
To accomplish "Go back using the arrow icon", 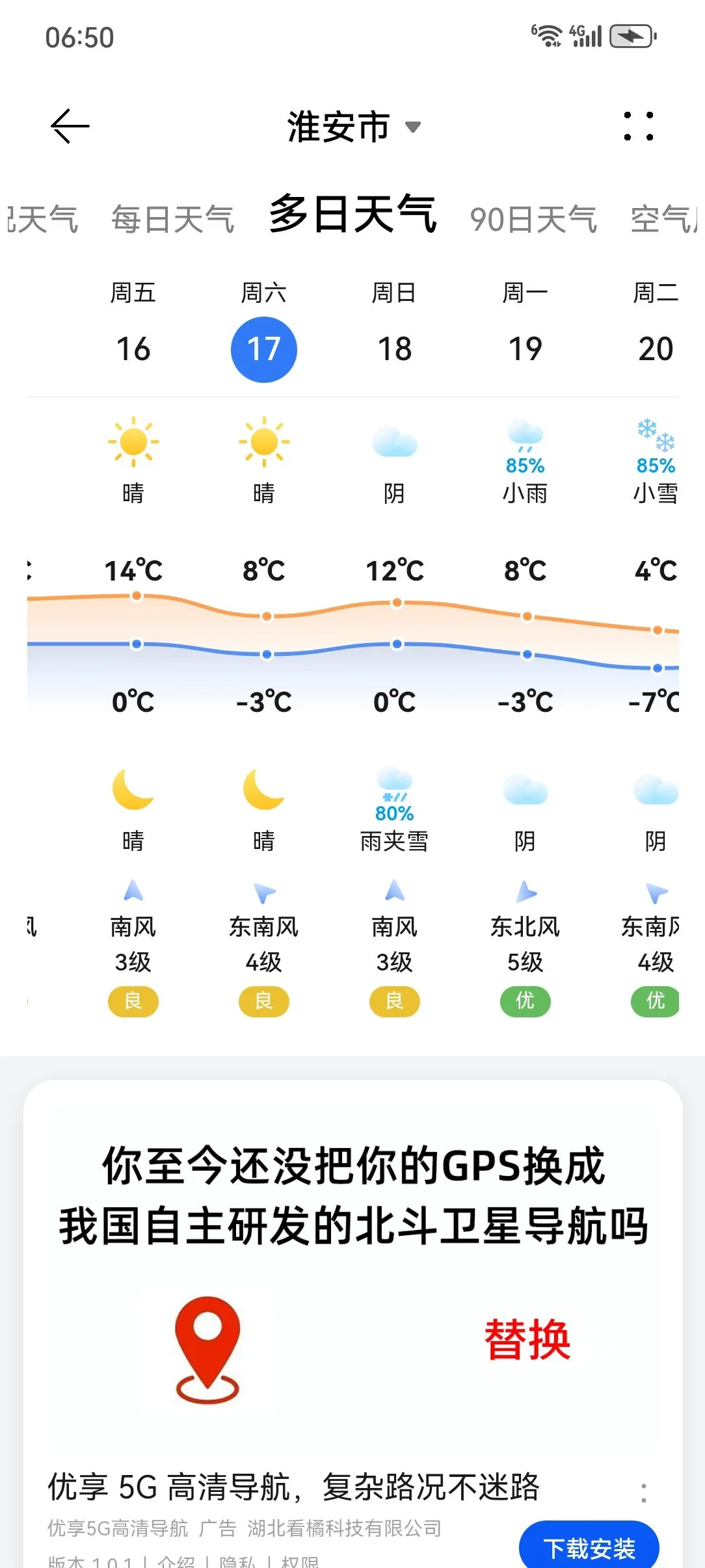I will click(70, 126).
